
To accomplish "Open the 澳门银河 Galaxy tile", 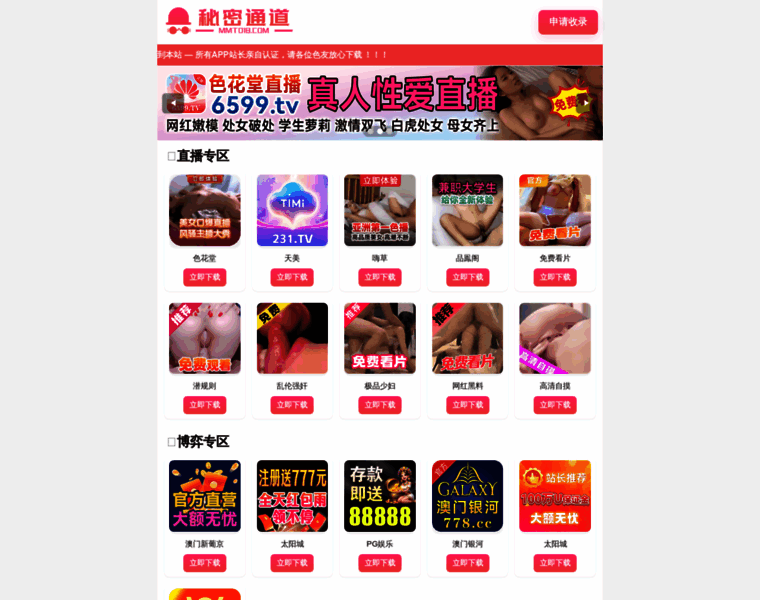I will [467, 496].
